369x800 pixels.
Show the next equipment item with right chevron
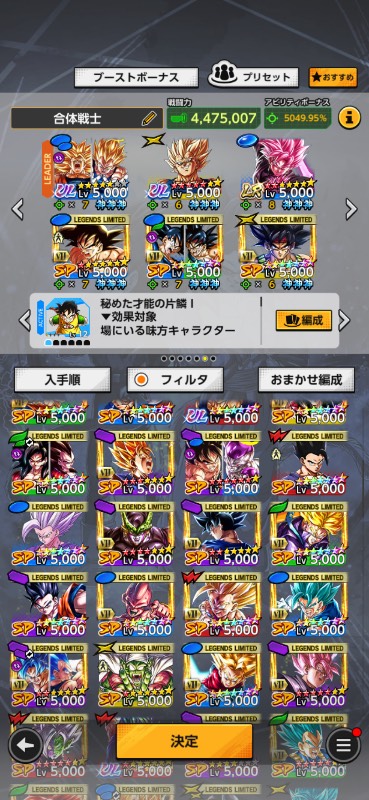tap(345, 320)
